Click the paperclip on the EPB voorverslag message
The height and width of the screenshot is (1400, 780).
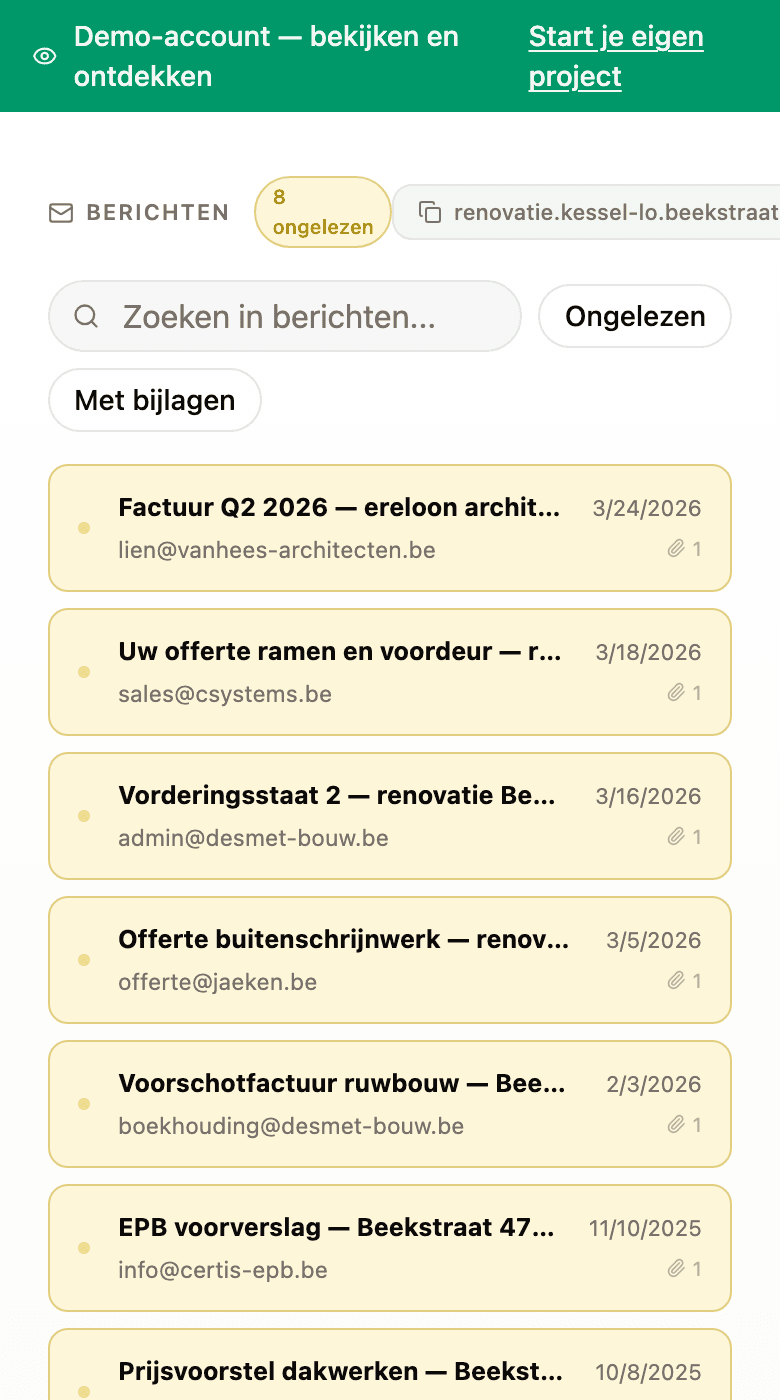coord(678,1268)
